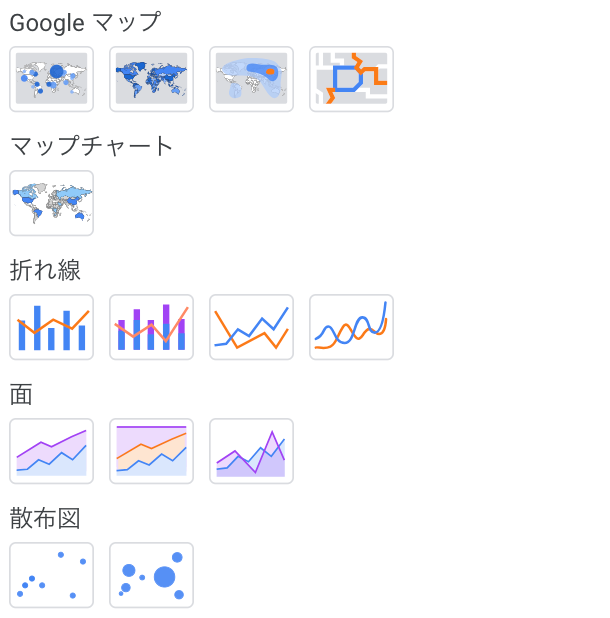Pick the 100% stacked area chart
The image size is (610, 618).
(151, 451)
